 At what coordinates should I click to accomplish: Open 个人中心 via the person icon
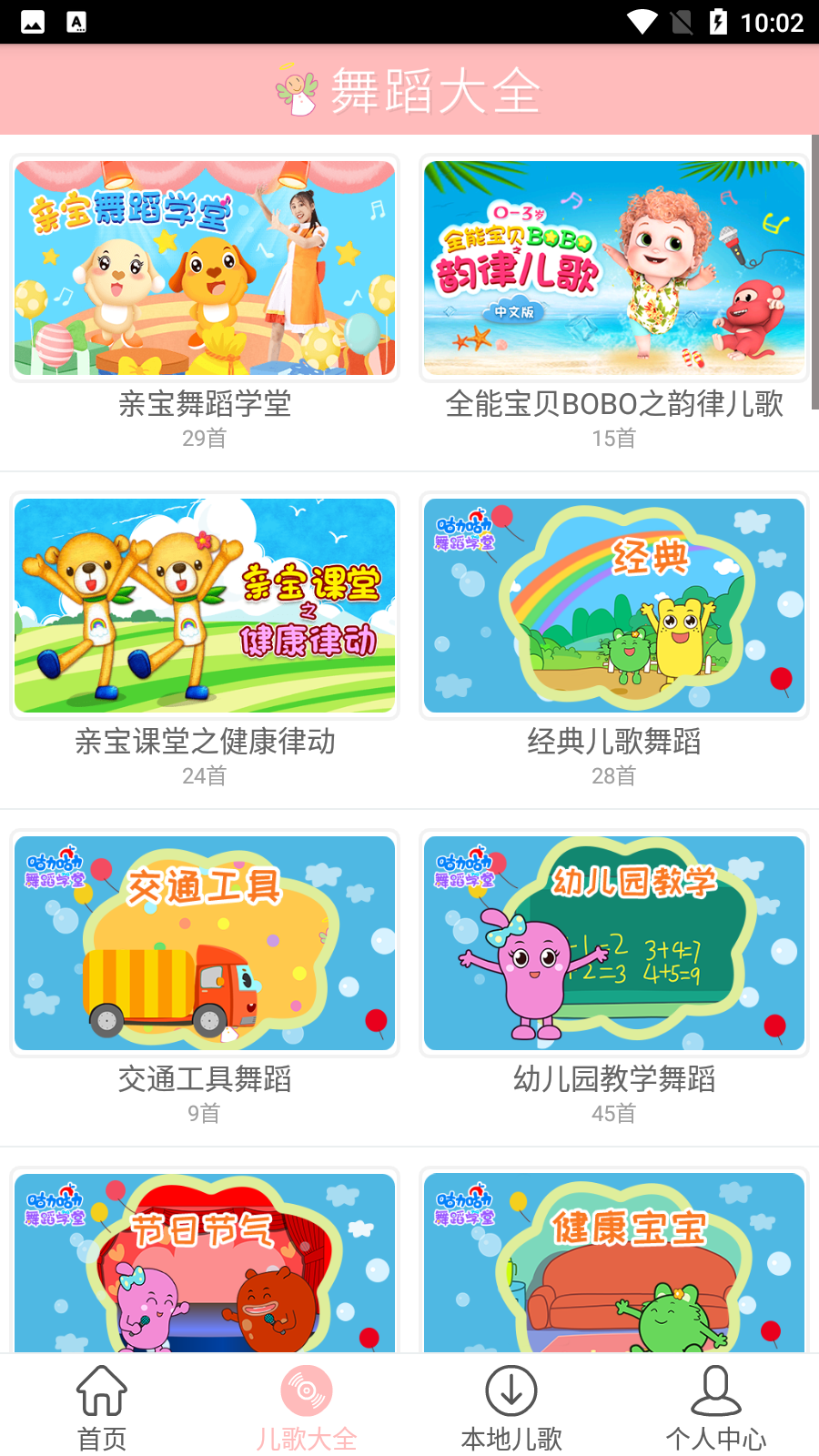717,1390
